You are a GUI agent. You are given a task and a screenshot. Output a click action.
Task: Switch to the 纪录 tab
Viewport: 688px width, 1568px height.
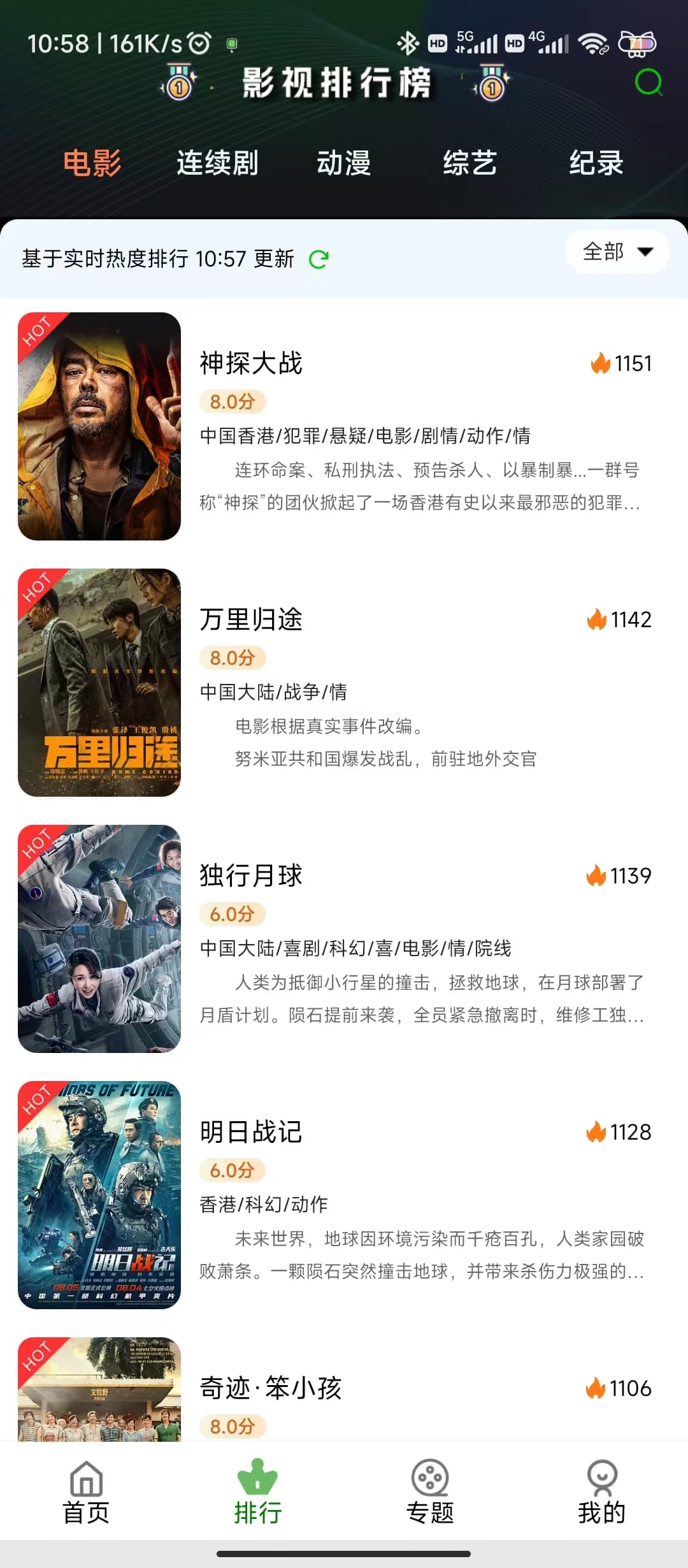pyautogui.click(x=596, y=163)
